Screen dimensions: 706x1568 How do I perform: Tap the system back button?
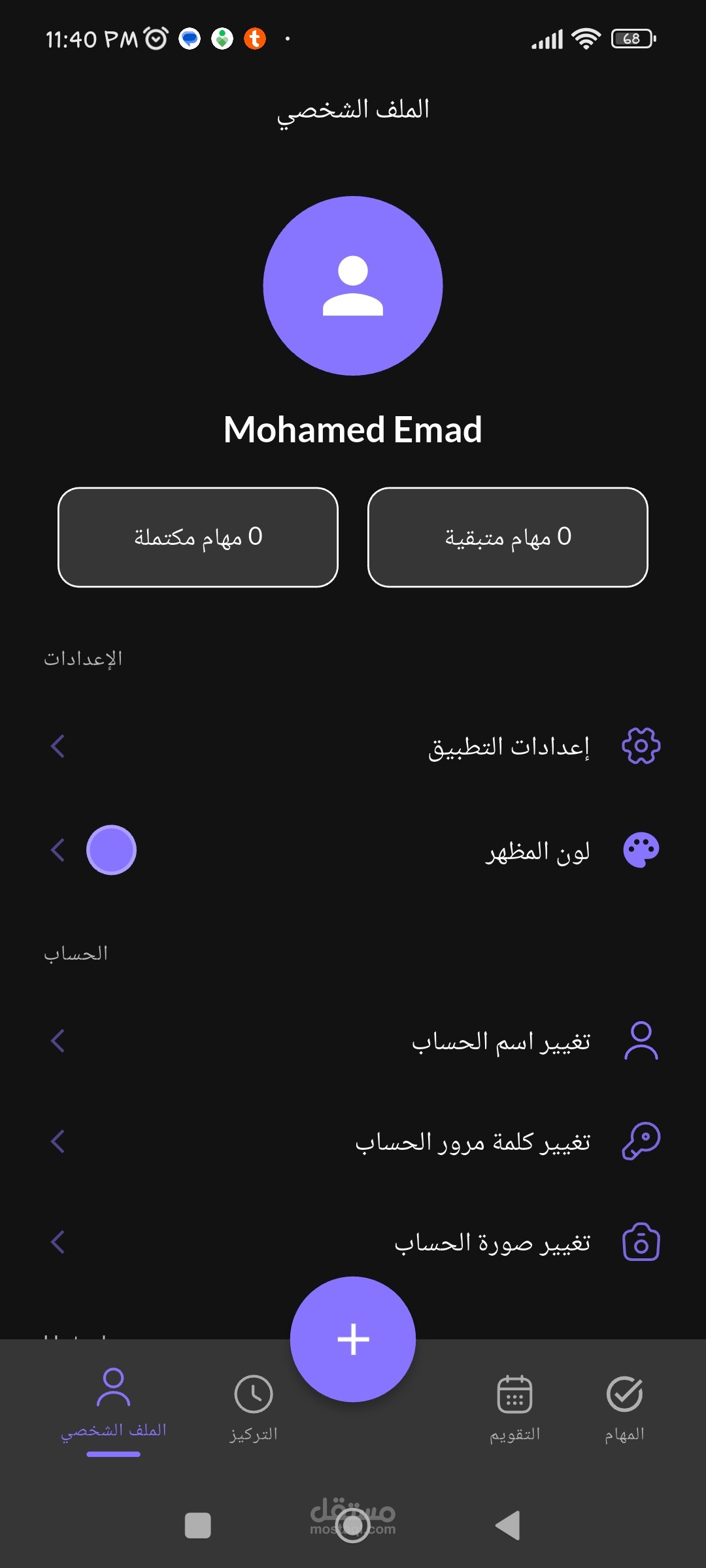pos(508,1526)
